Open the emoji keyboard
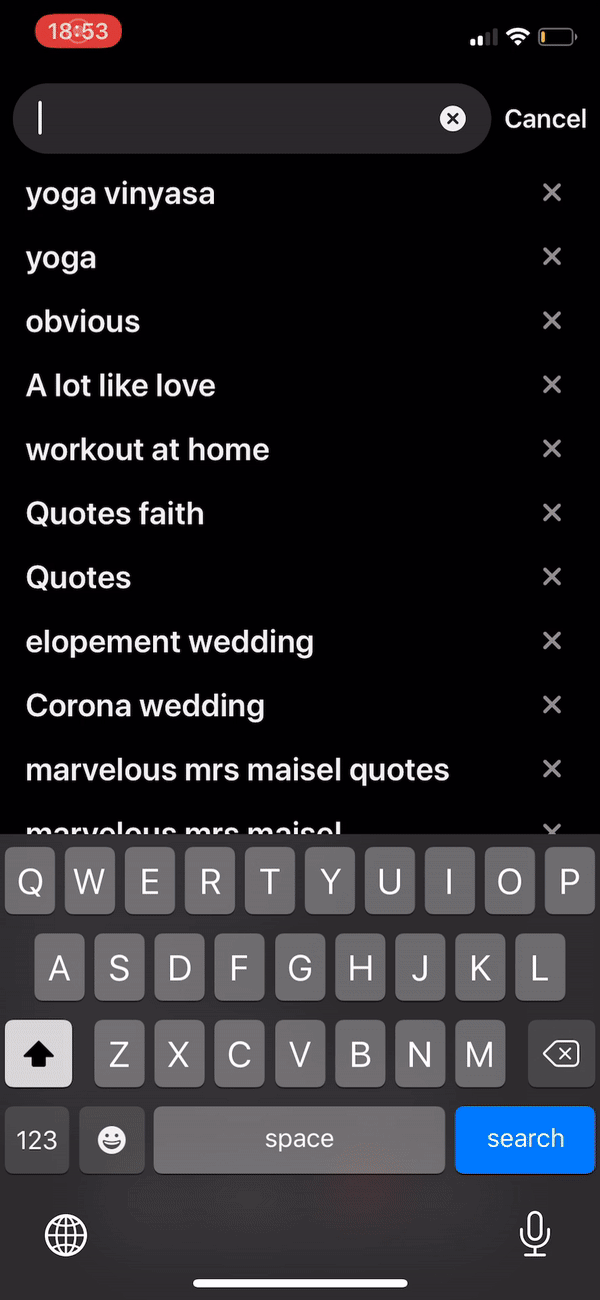Viewport: 600px width, 1300px height. (x=112, y=1139)
